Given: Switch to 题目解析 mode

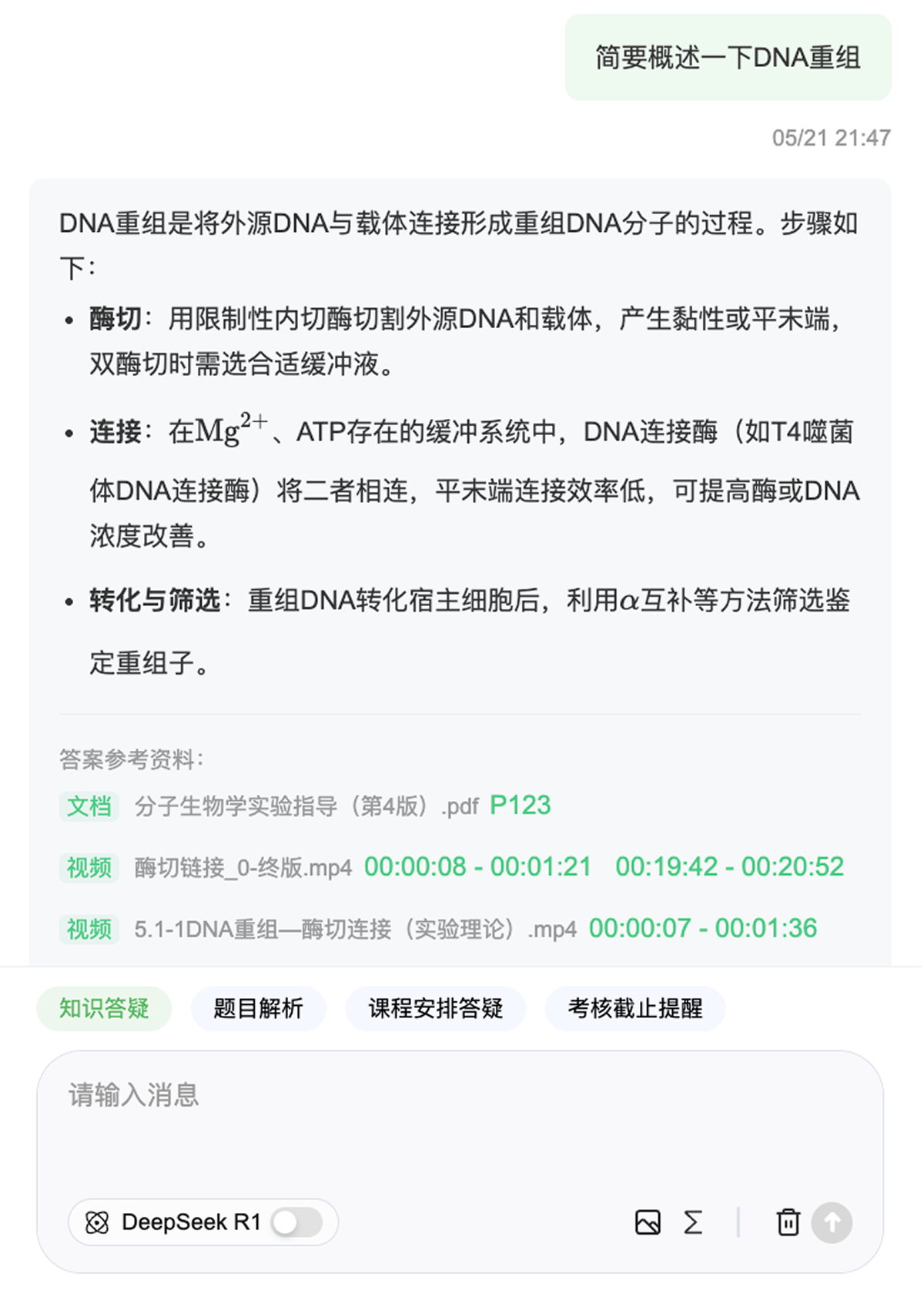Looking at the screenshot, I should (x=258, y=1008).
